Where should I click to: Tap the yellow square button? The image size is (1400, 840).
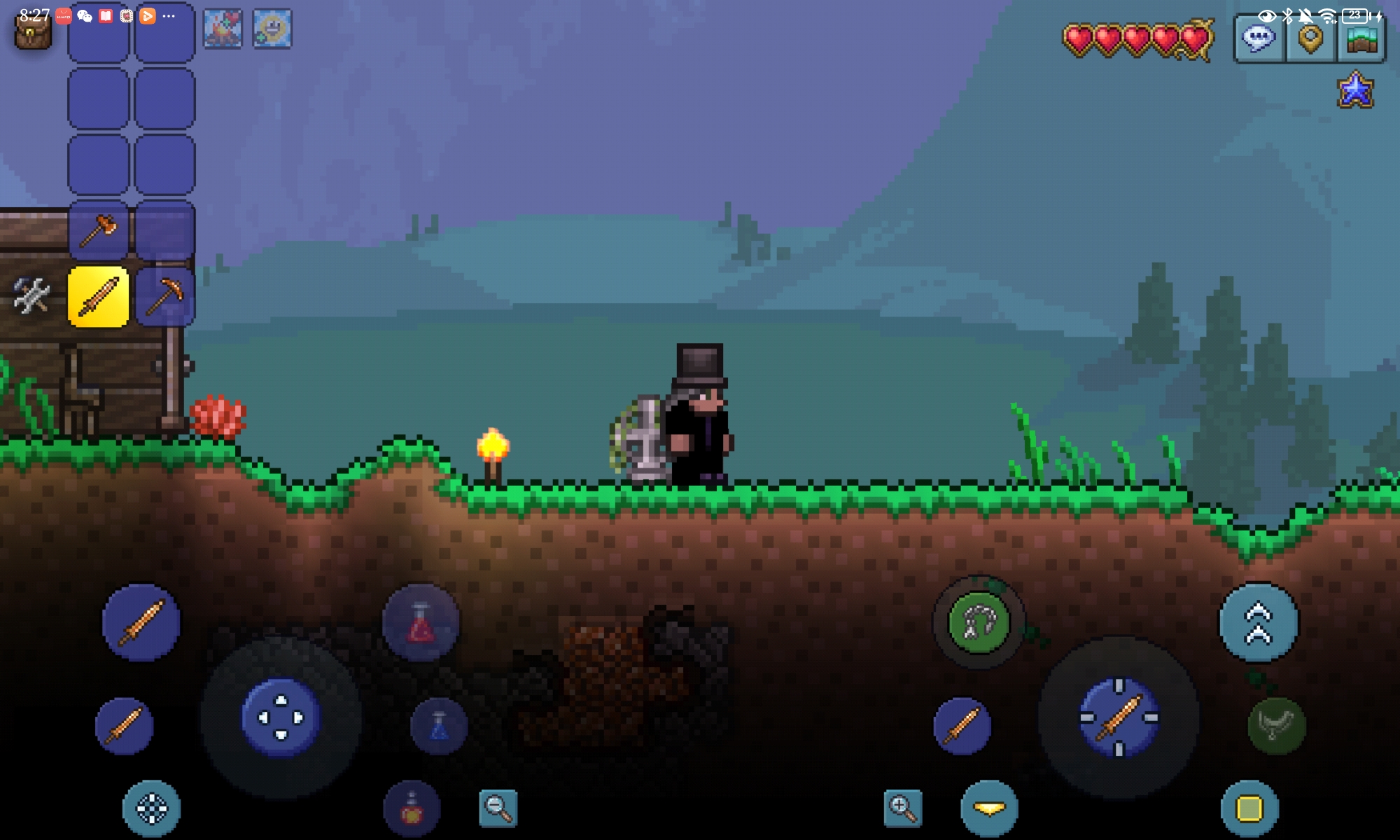click(1249, 808)
